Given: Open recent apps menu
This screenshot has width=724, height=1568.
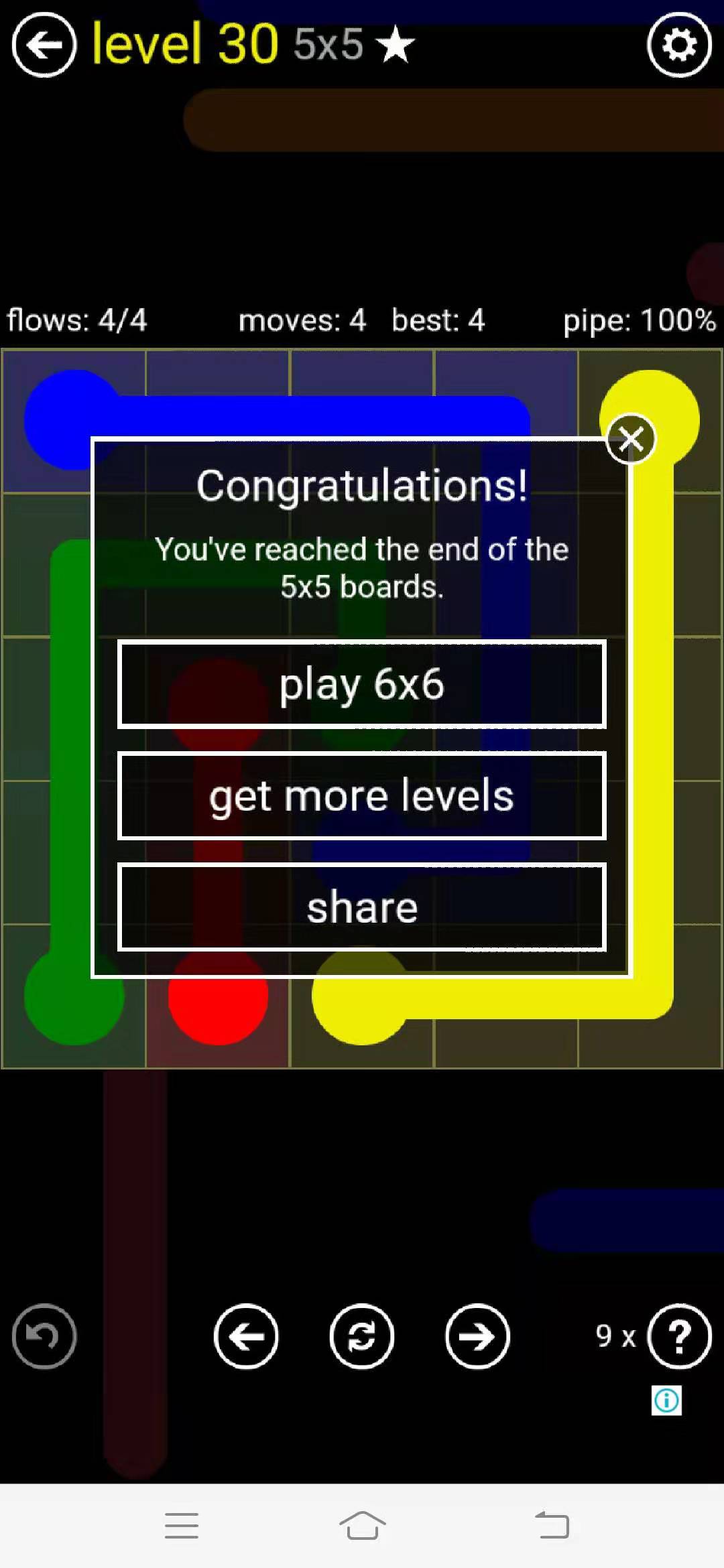Looking at the screenshot, I should click(182, 1526).
